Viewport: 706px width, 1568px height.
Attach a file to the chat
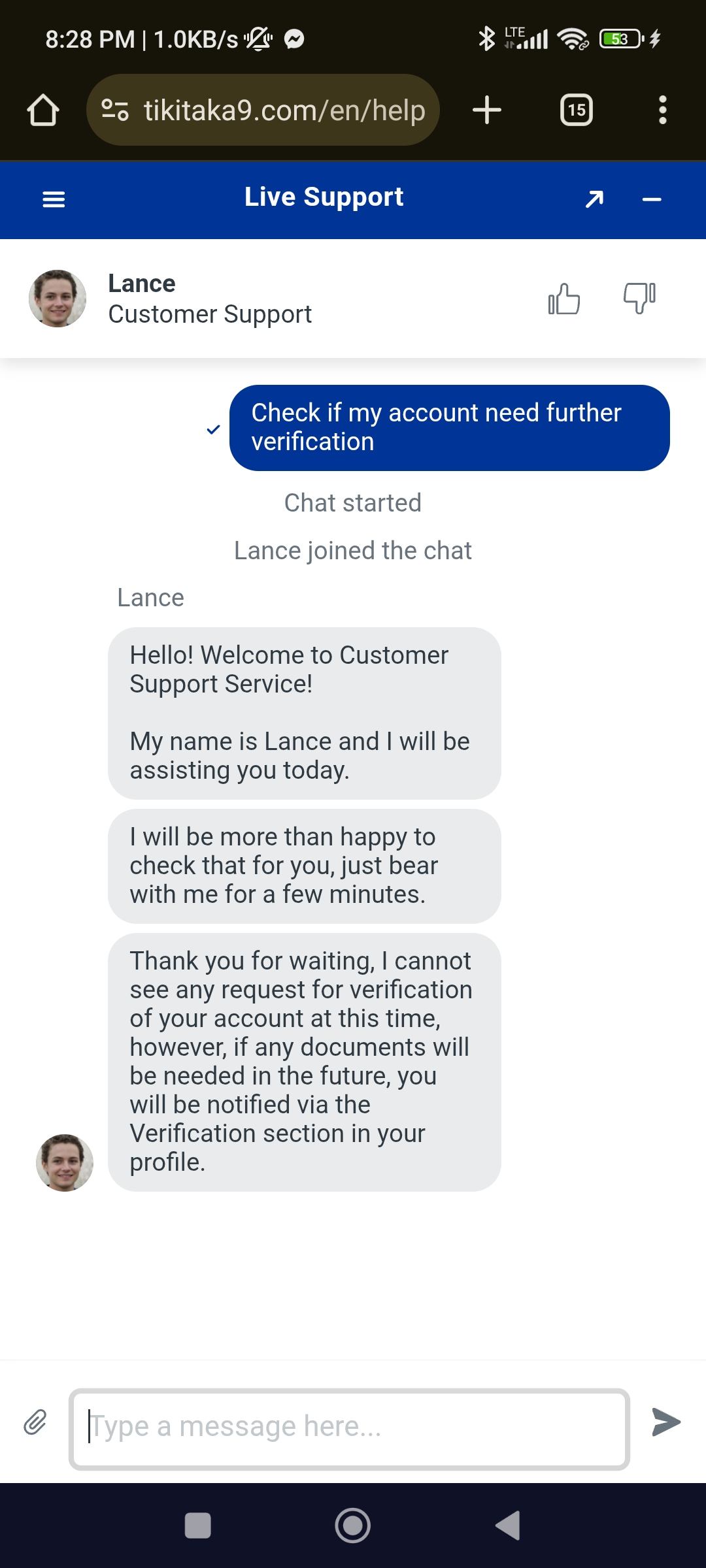click(x=35, y=1422)
